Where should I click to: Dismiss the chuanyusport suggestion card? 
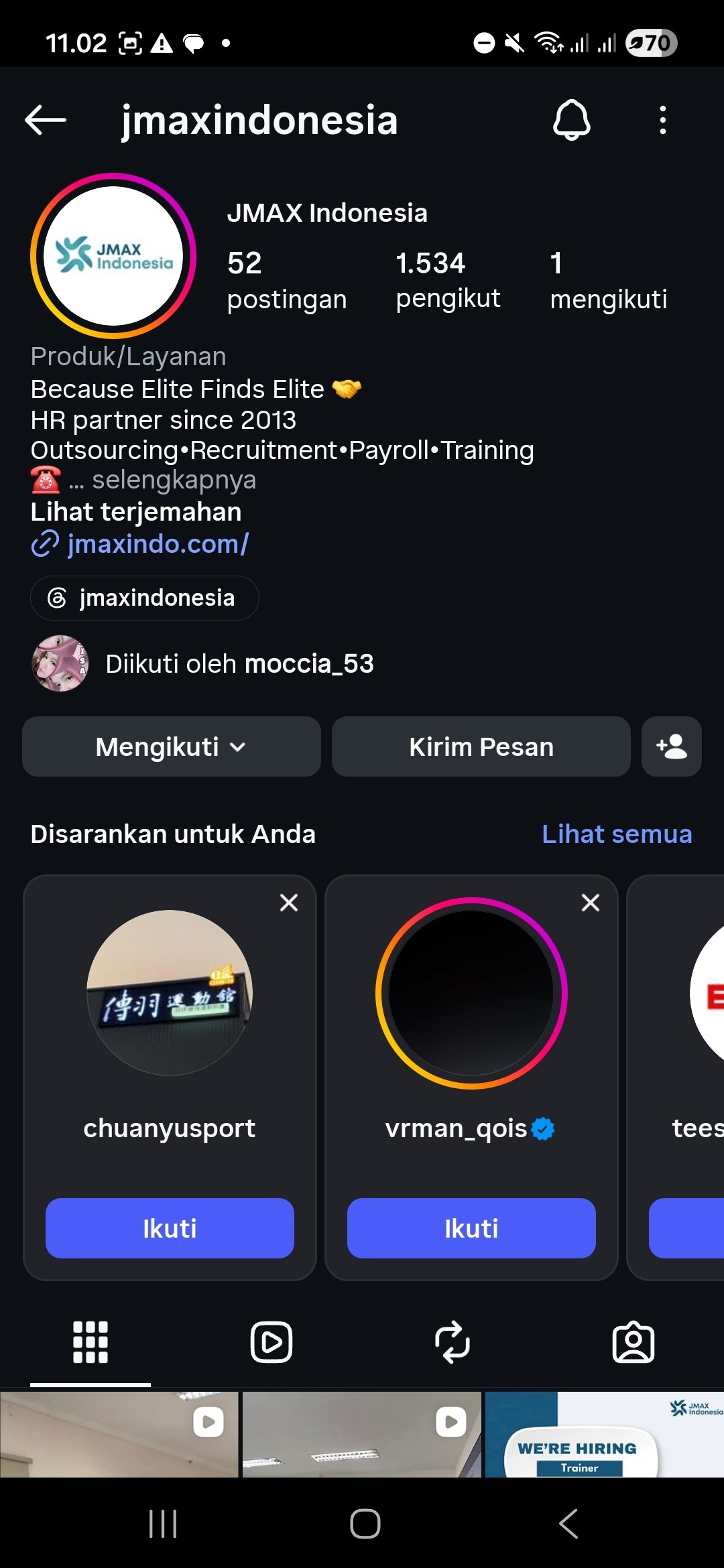coord(289,903)
